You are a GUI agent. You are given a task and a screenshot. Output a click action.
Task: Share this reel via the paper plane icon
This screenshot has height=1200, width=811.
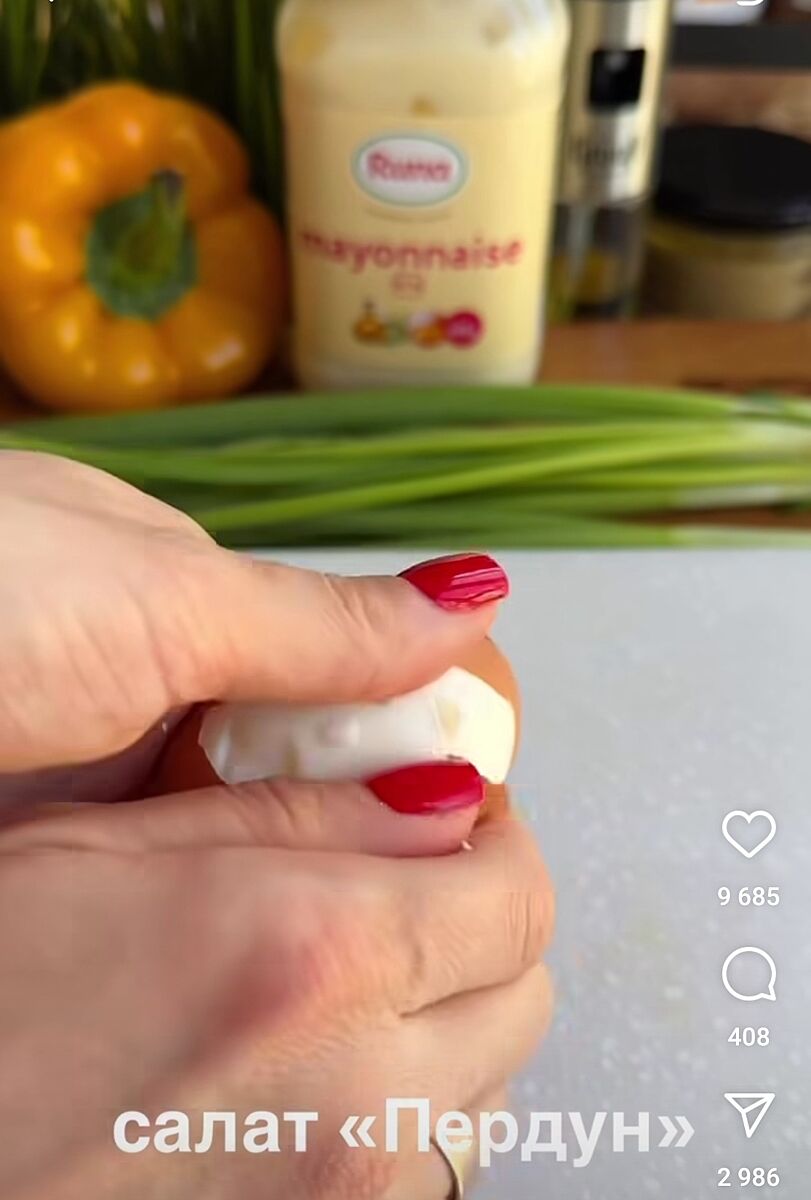[x=749, y=1114]
